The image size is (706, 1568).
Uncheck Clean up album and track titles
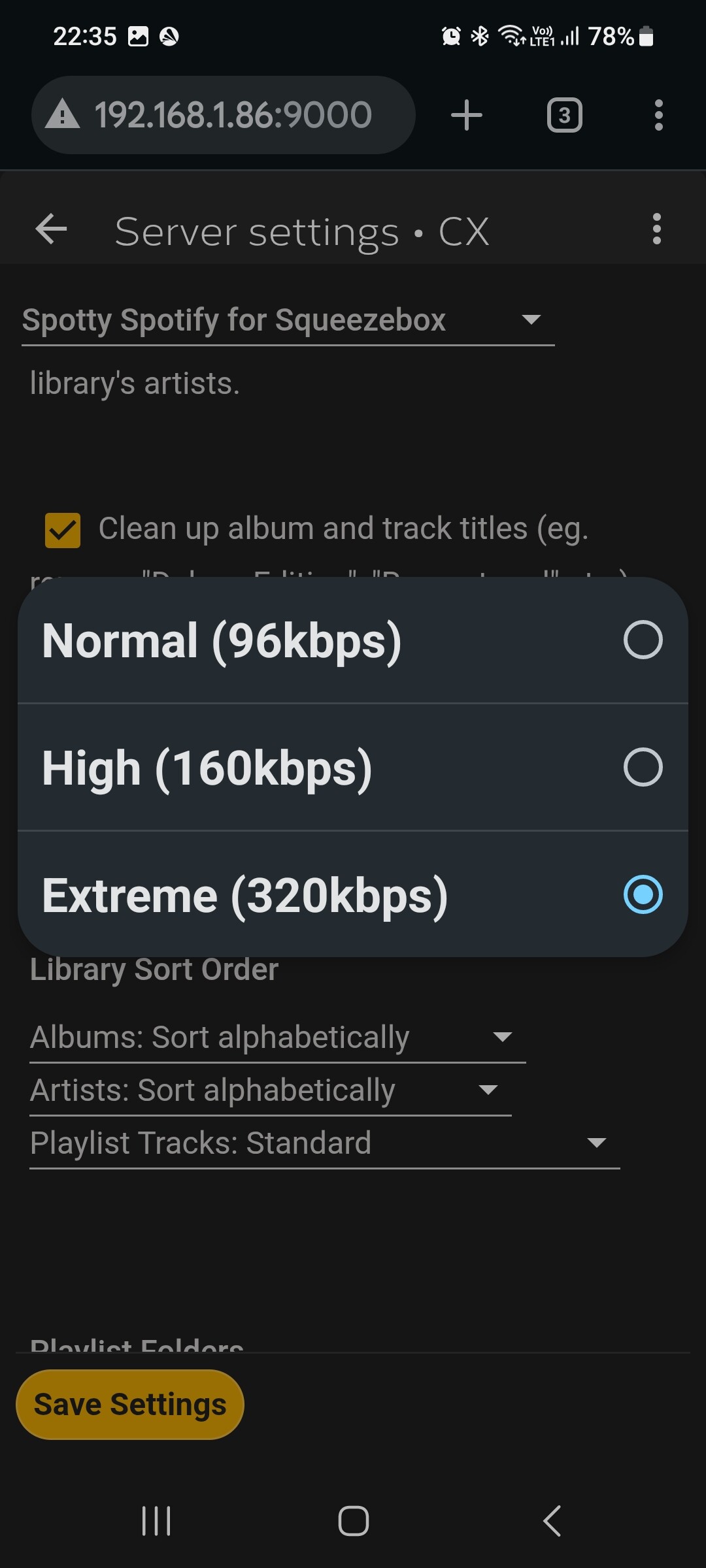click(x=63, y=530)
